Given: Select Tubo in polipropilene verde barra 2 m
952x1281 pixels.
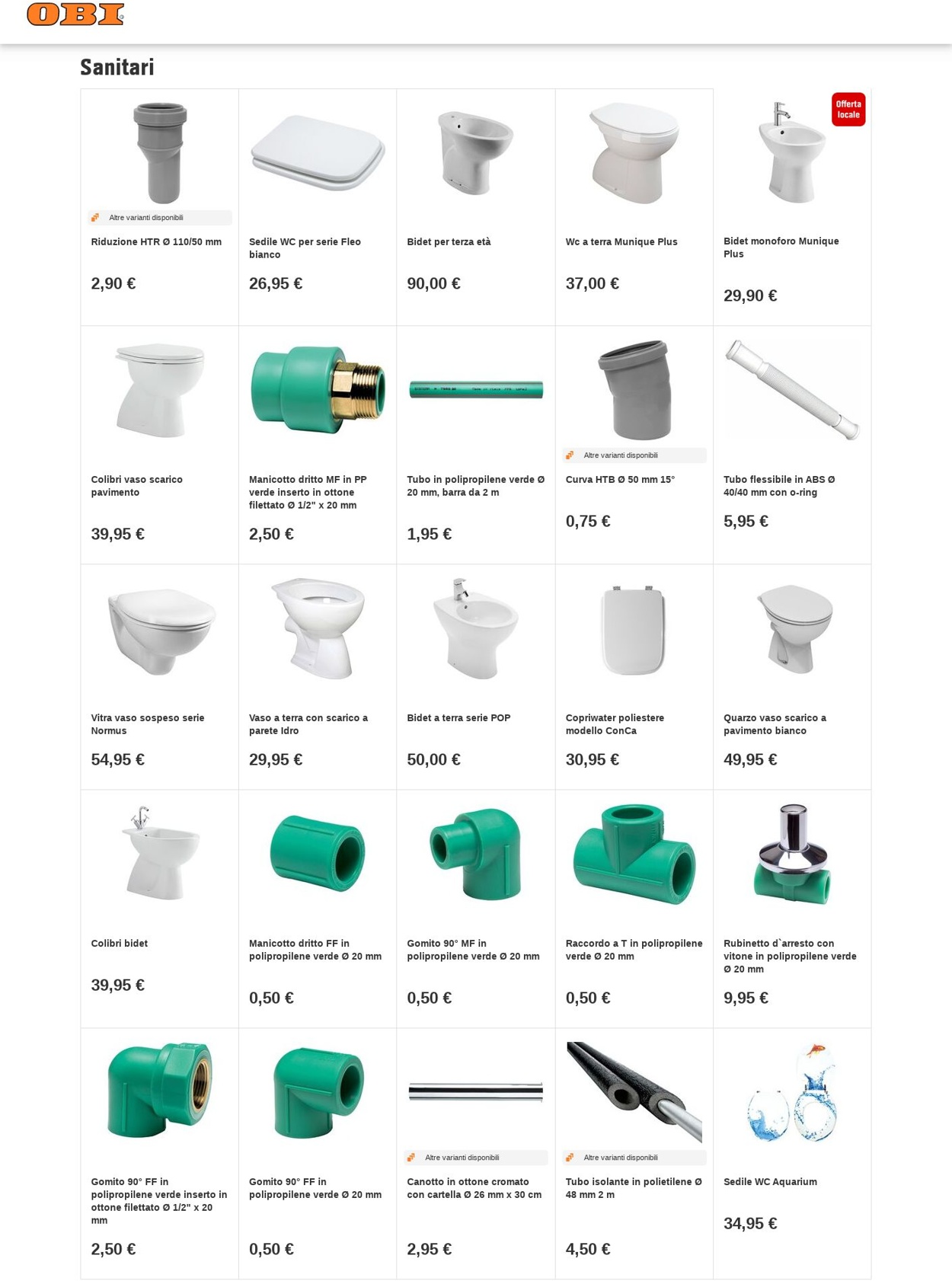Looking at the screenshot, I should tap(475, 485).
